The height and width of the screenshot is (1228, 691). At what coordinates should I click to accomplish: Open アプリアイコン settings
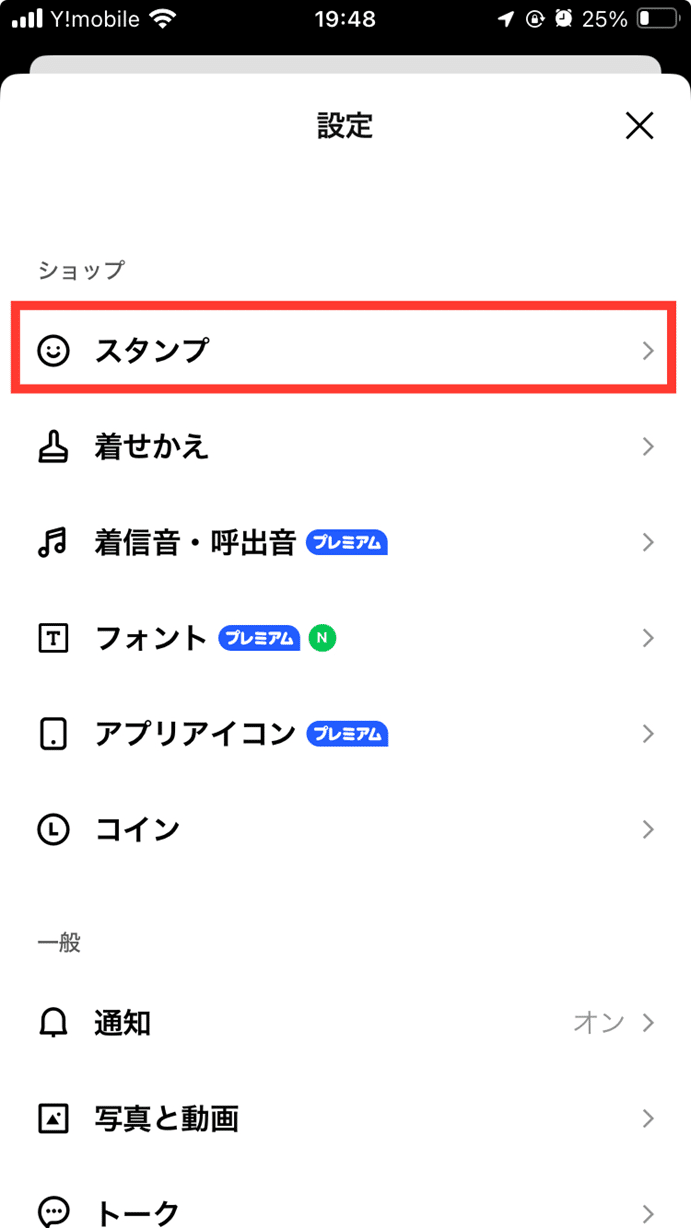345,734
